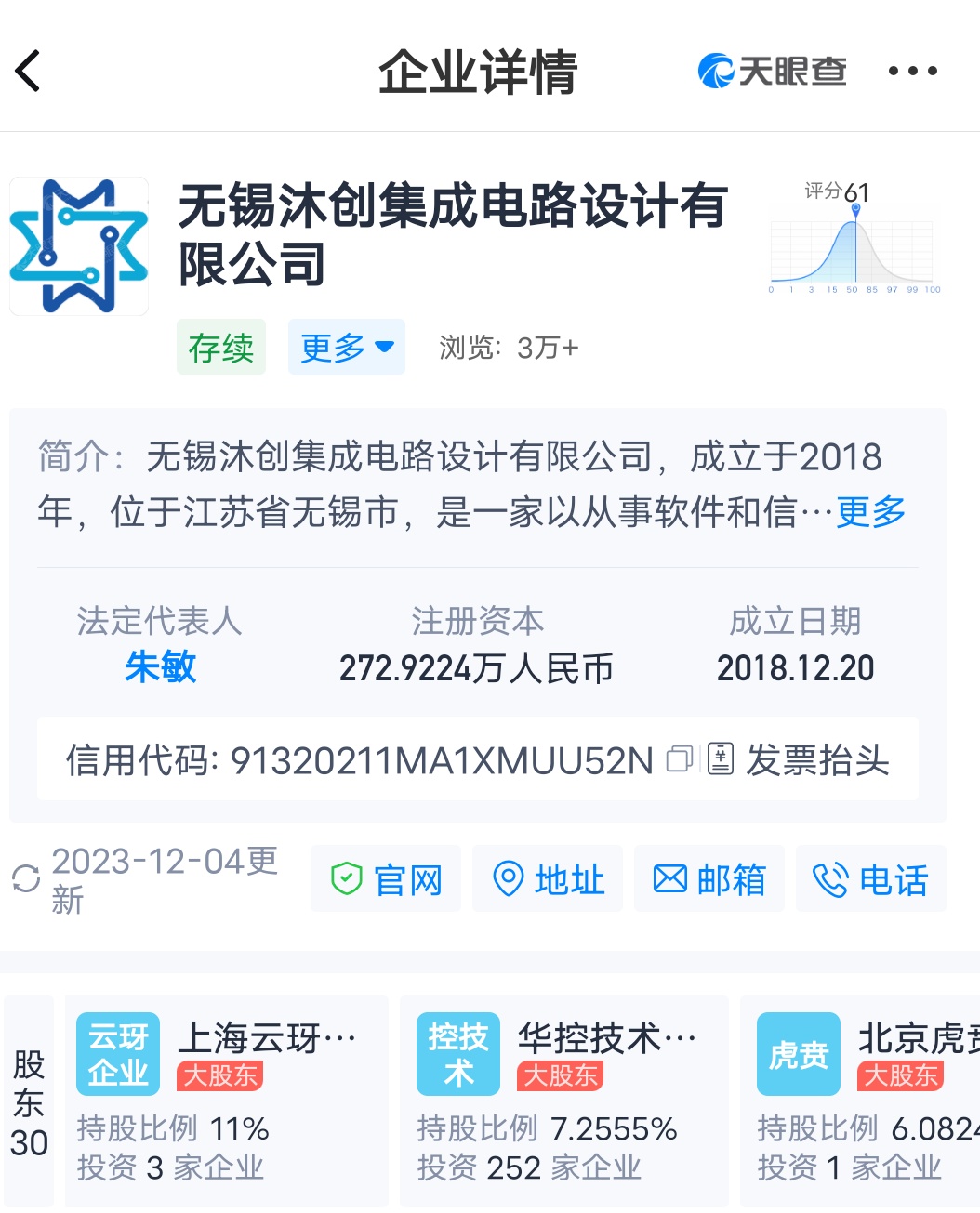The image size is (980, 1213).
Task: Refresh the 2023-12-04 update data
Action: (x=26, y=878)
